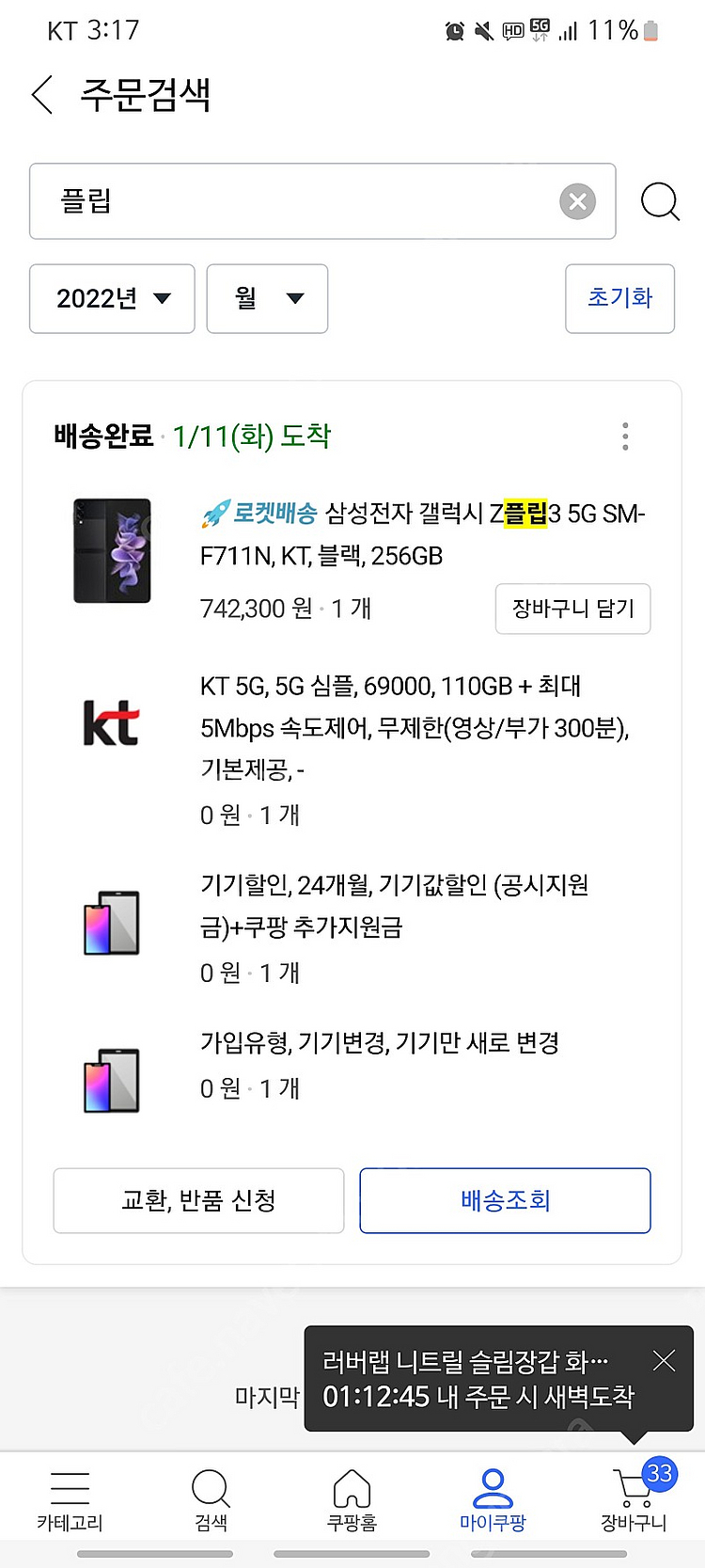Go to 쿠팡홈
This screenshot has height=1568, width=705.
click(x=352, y=1500)
